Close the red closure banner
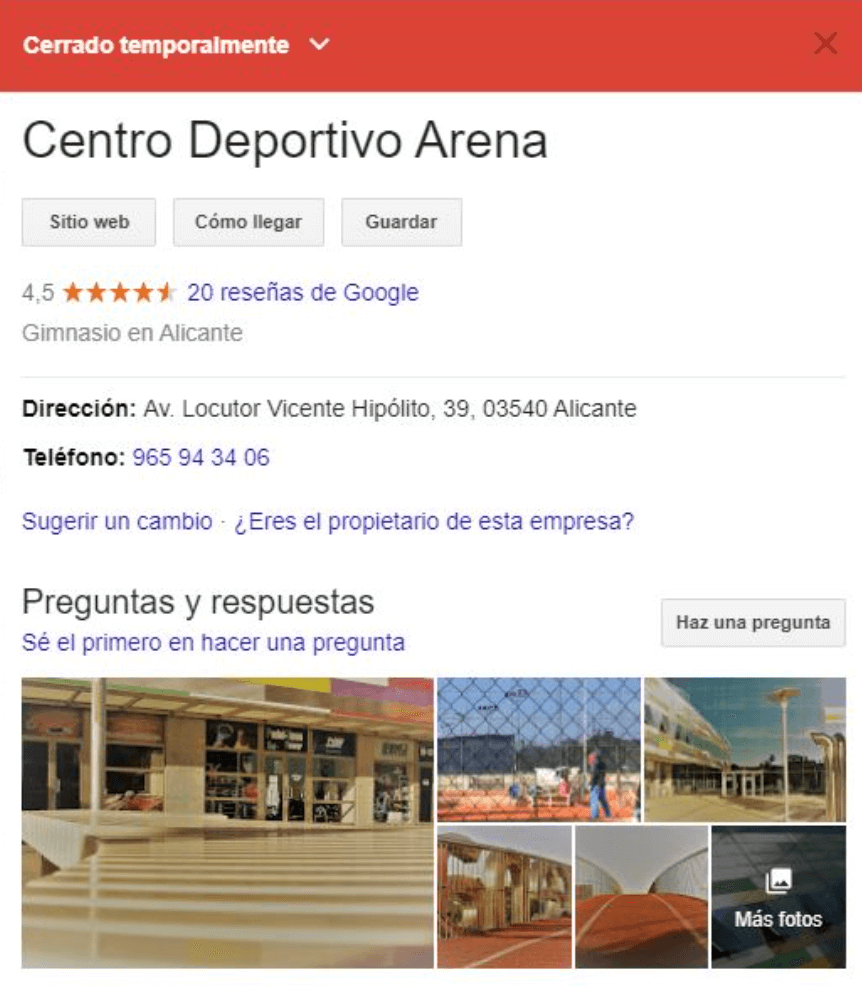862x986 pixels. pos(825,44)
